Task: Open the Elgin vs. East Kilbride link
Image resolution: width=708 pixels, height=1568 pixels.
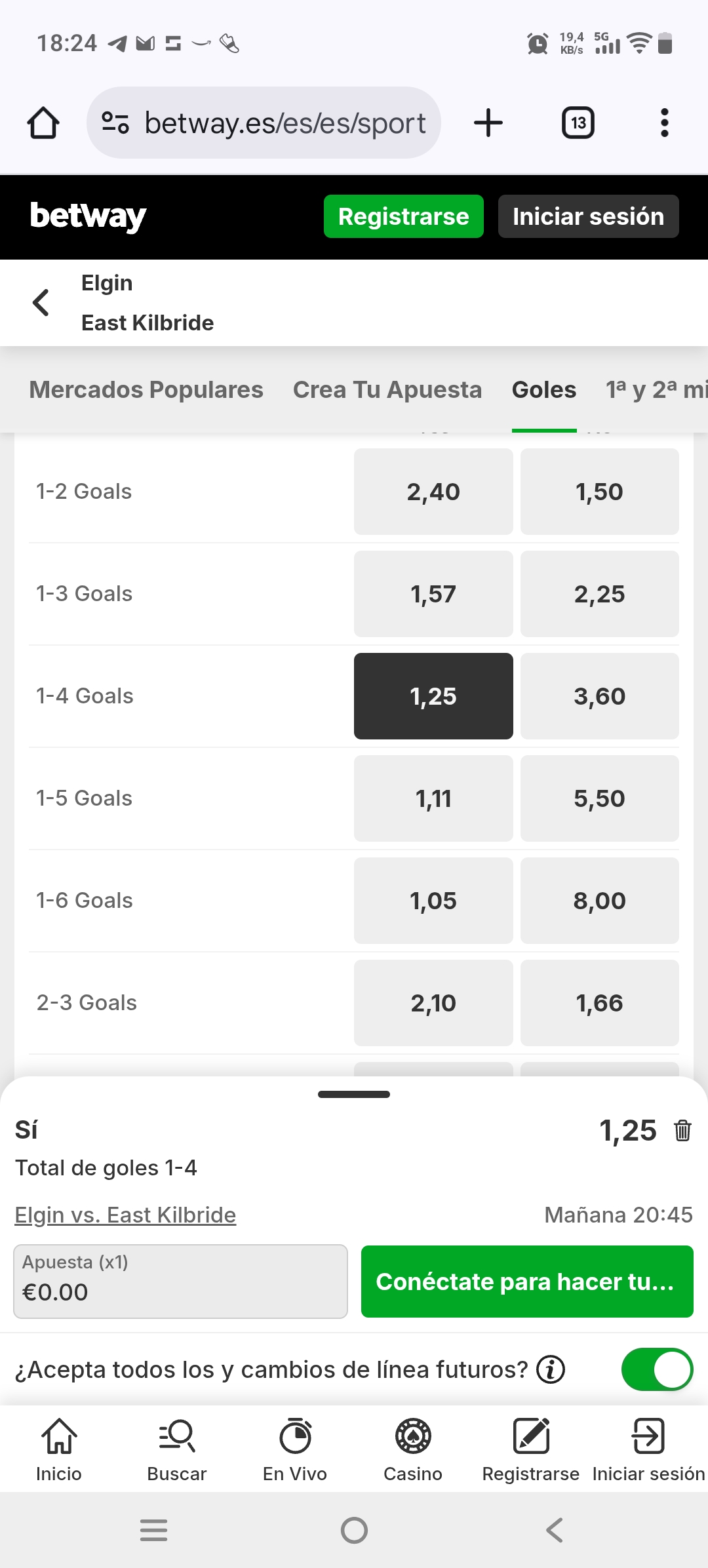Action: pyautogui.click(x=125, y=1215)
